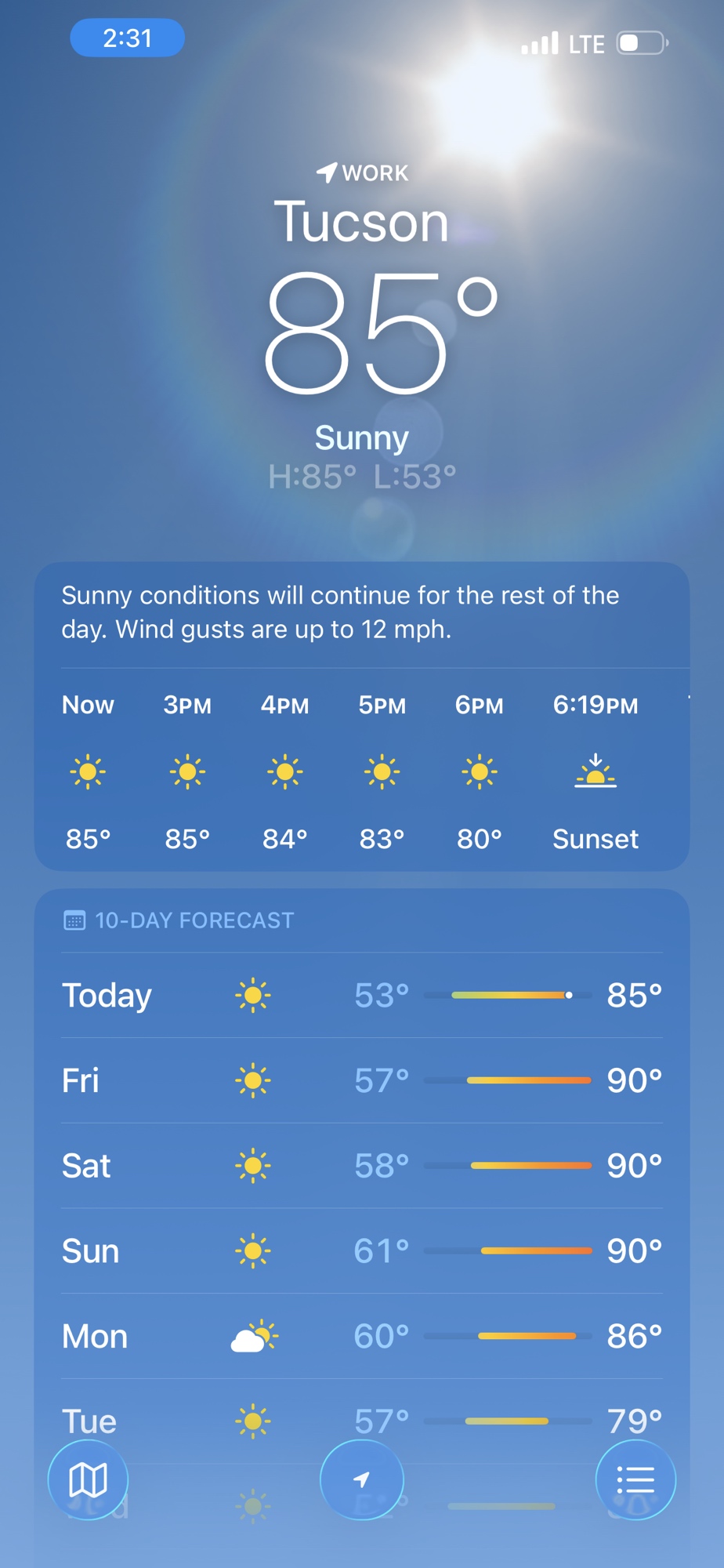724x1568 pixels.
Task: Tap the 10-Day Forecast header
Action: coord(194,920)
